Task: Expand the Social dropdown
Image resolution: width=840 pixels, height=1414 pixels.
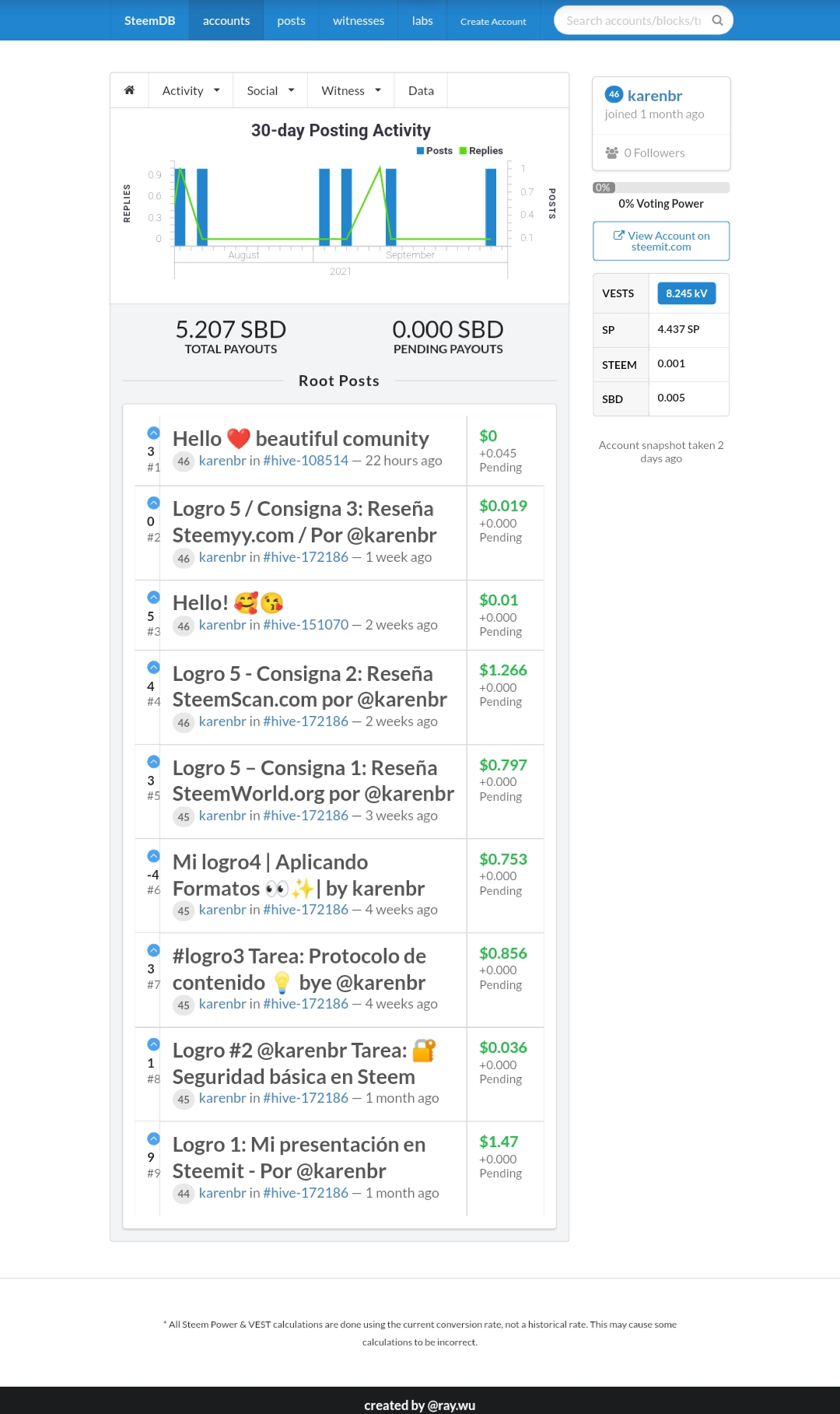Action: [271, 90]
